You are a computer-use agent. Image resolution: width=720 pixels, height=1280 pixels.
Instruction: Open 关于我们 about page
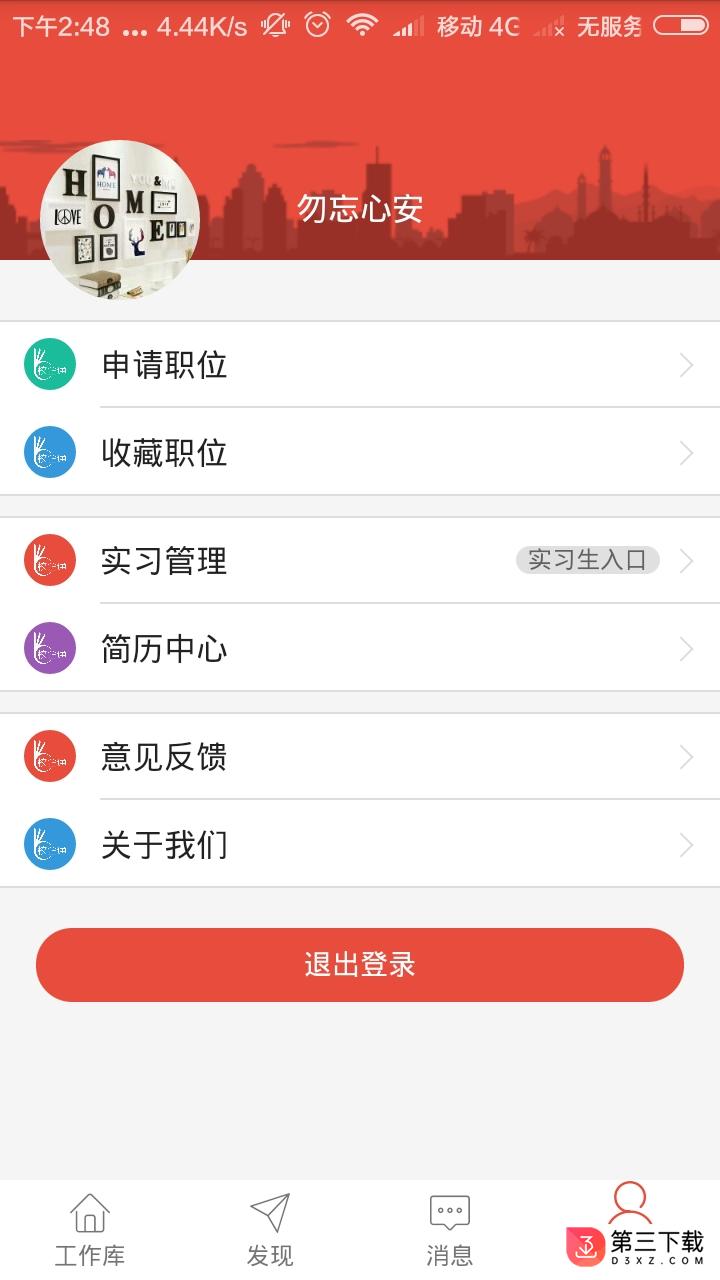[x=360, y=845]
